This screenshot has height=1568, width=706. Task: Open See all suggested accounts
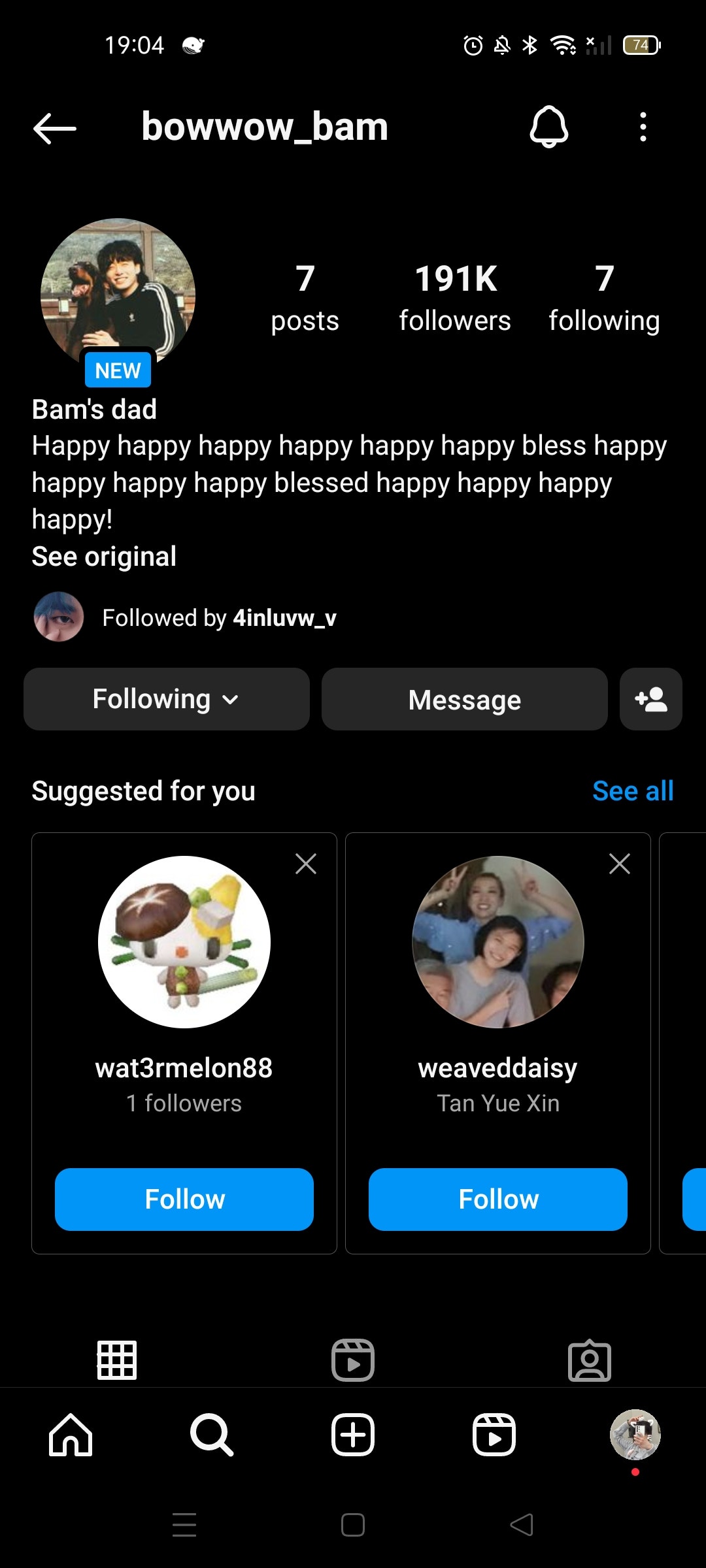(632, 791)
